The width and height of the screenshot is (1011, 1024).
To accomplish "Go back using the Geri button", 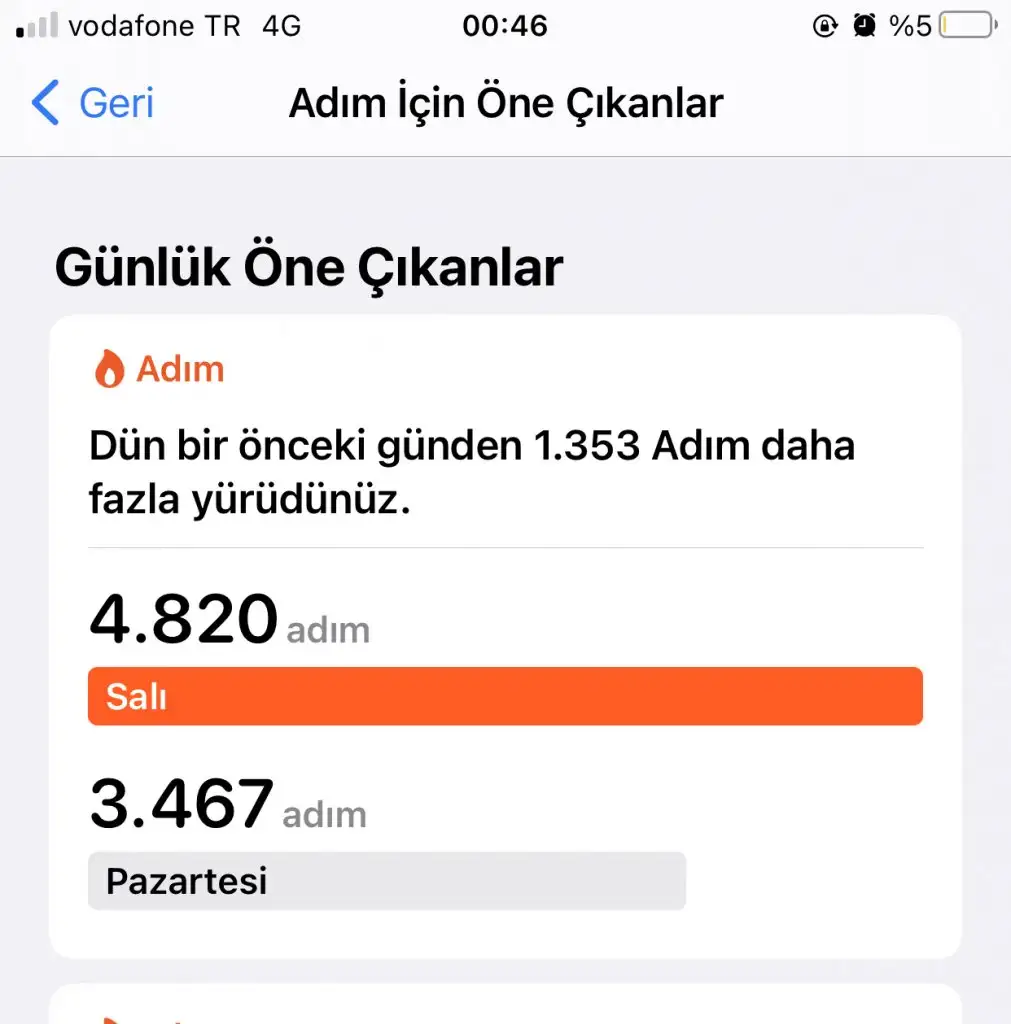I will coord(93,104).
